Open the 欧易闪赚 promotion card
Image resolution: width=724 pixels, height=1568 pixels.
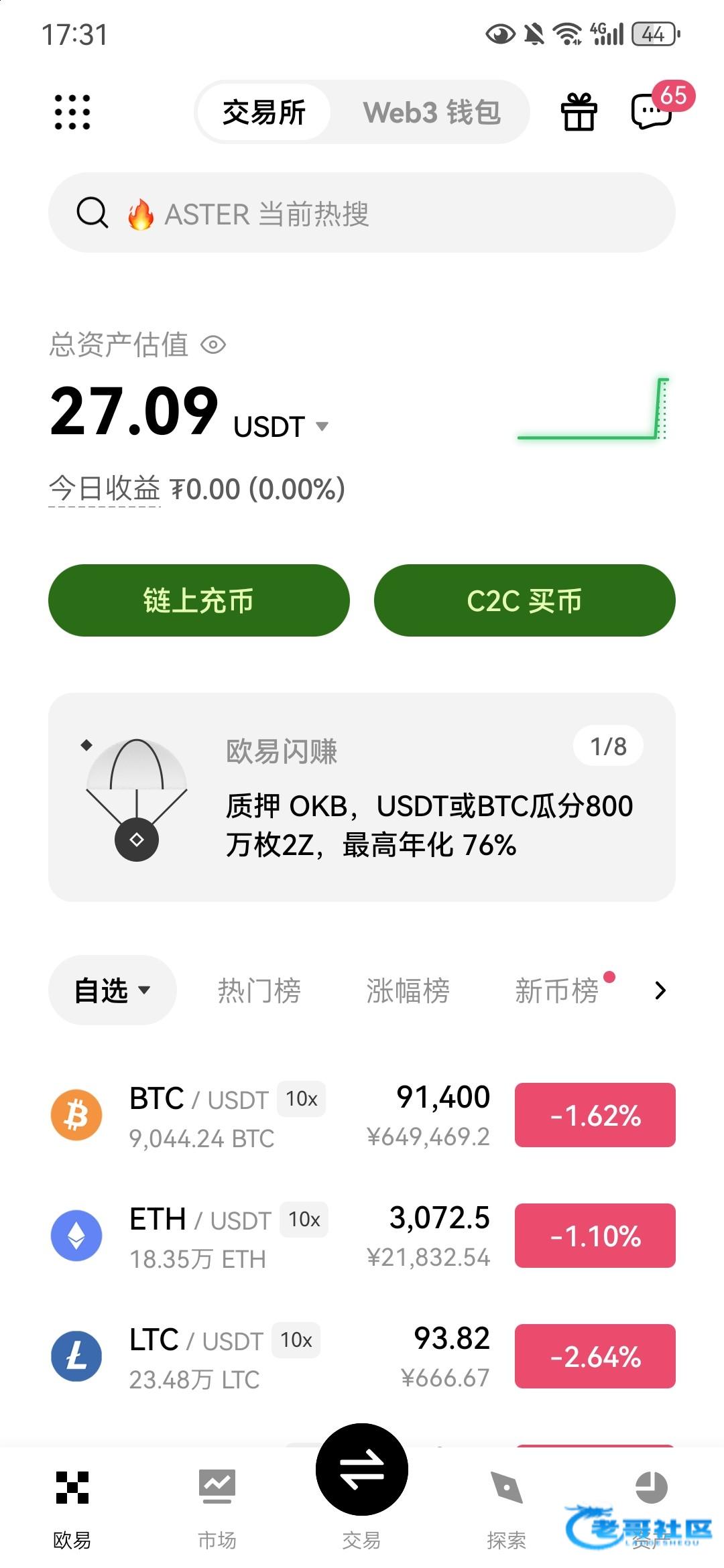tap(362, 797)
